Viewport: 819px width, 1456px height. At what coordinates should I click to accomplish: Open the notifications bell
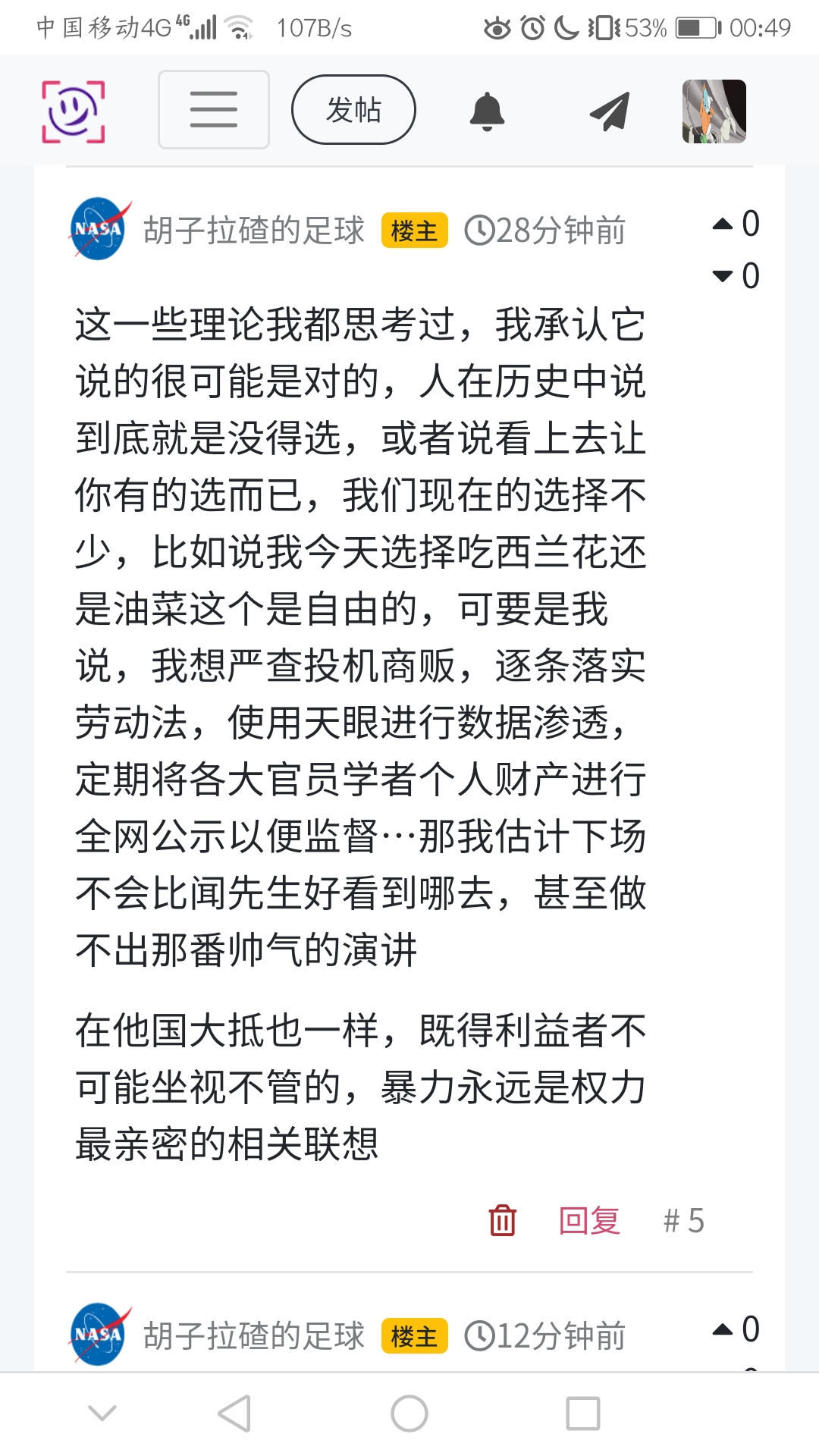coord(487,111)
